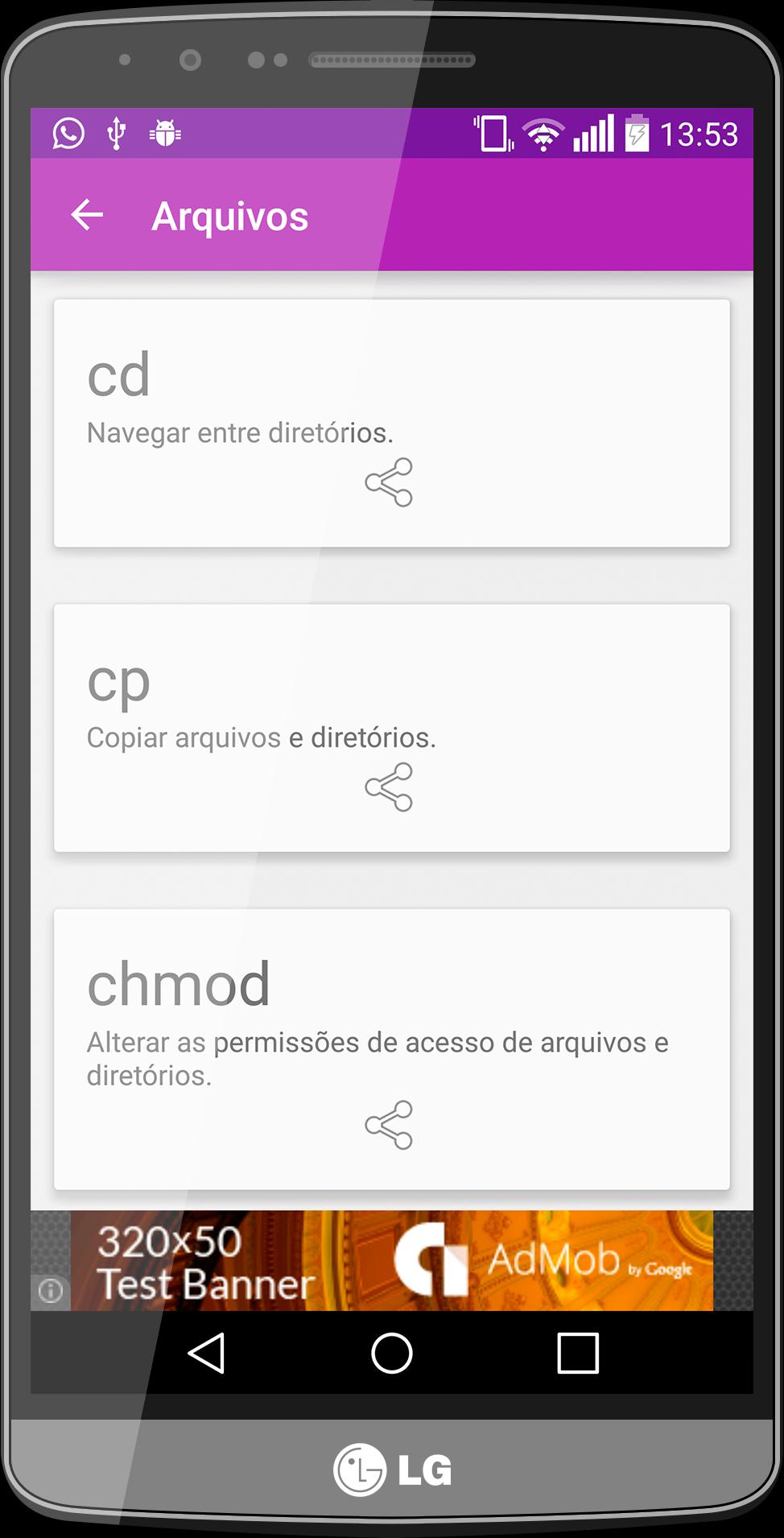Screen dimensions: 784x1538
Task: Tap the USB connection status bar icon
Action: tap(116, 134)
